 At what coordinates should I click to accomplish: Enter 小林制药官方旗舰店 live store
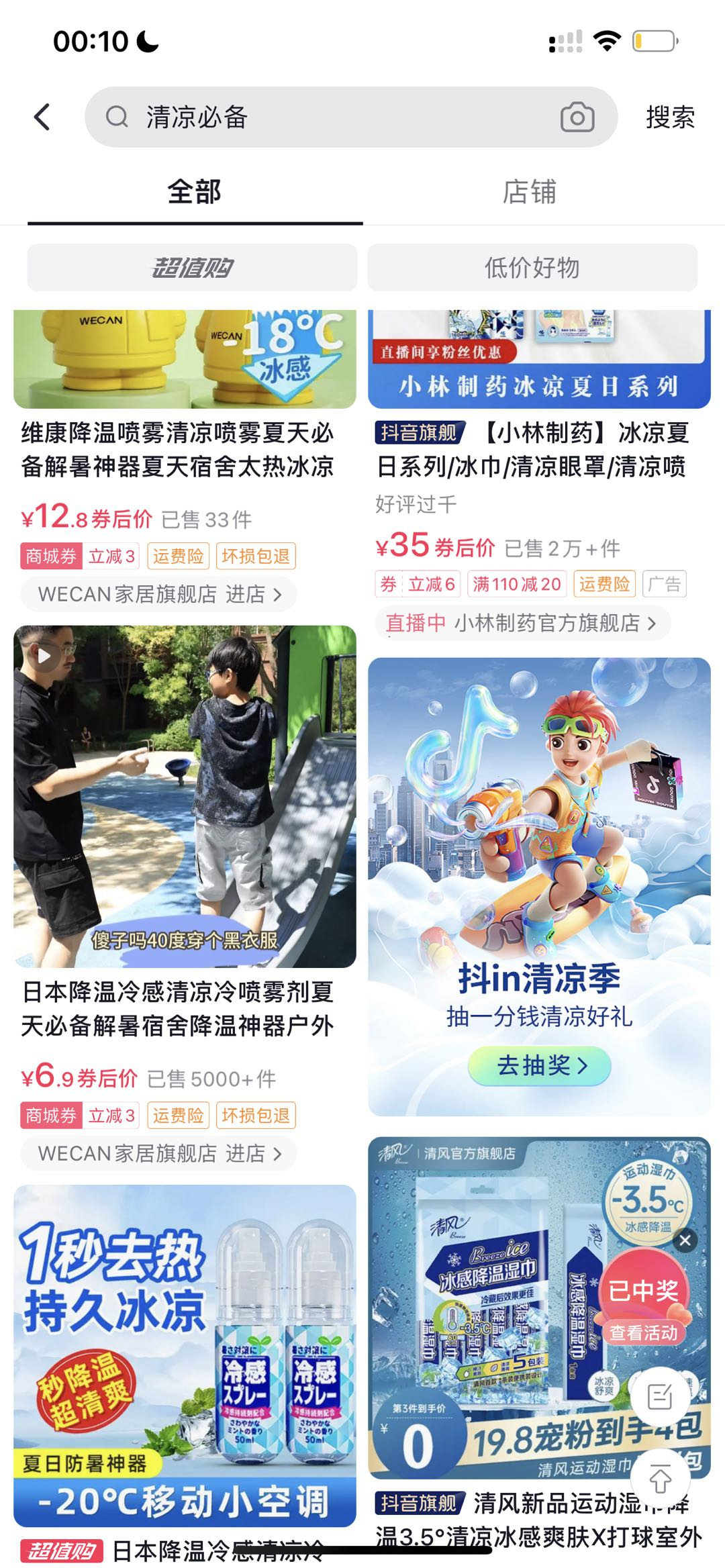522,623
